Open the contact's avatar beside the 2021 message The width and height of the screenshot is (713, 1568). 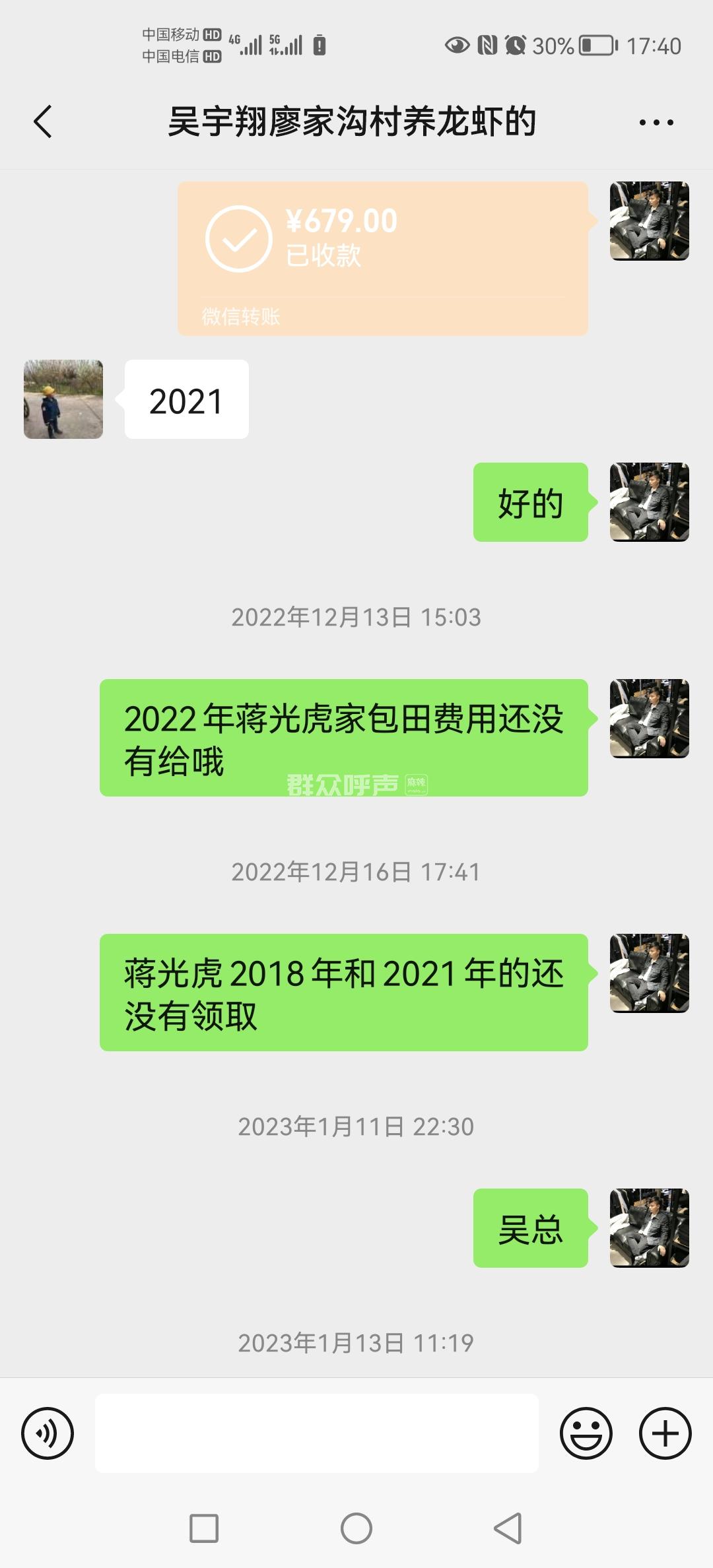tap(63, 399)
